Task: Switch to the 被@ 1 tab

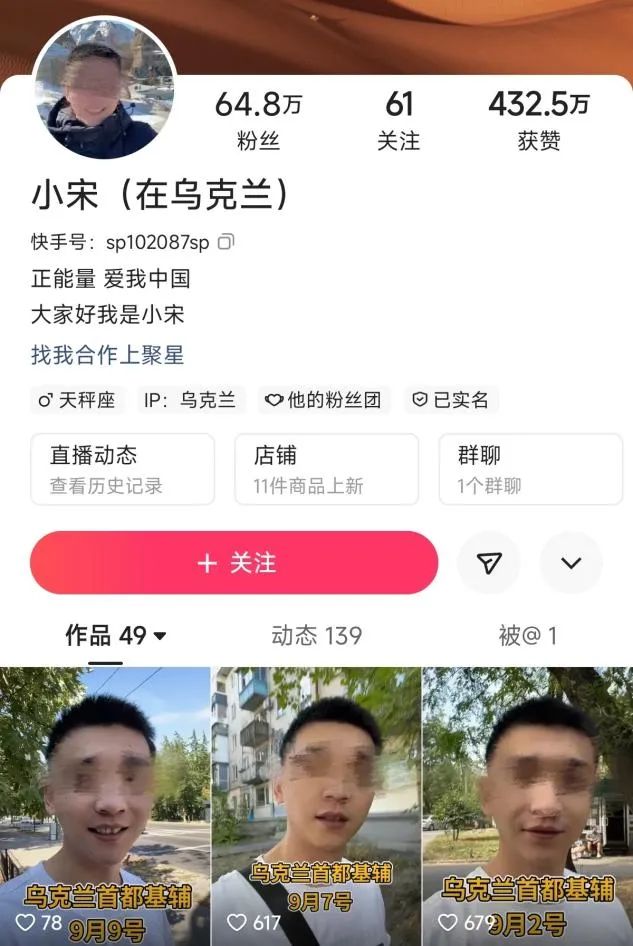Action: point(527,635)
